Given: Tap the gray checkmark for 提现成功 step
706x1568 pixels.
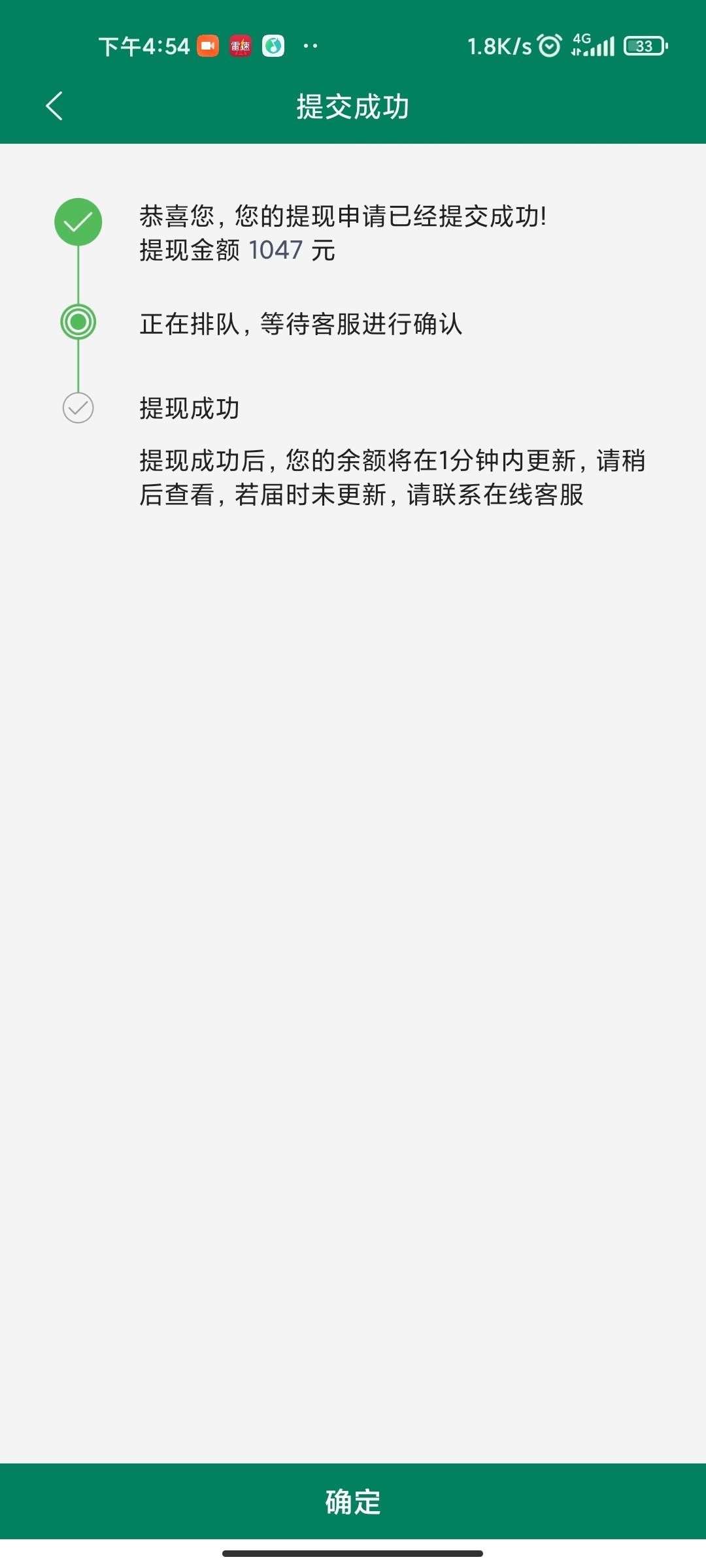Looking at the screenshot, I should tap(78, 408).
